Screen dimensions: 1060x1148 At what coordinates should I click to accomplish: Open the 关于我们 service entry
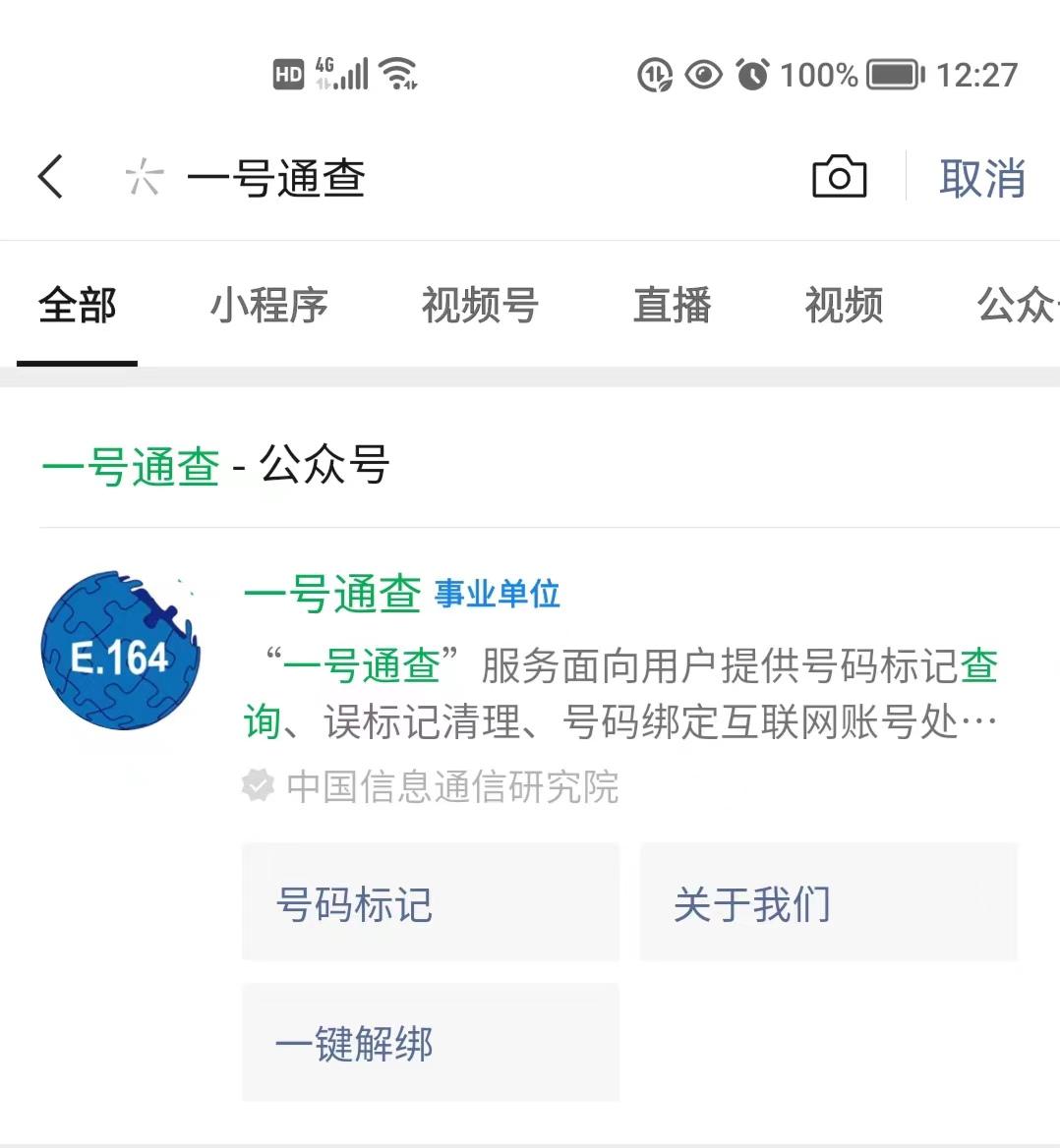click(828, 902)
